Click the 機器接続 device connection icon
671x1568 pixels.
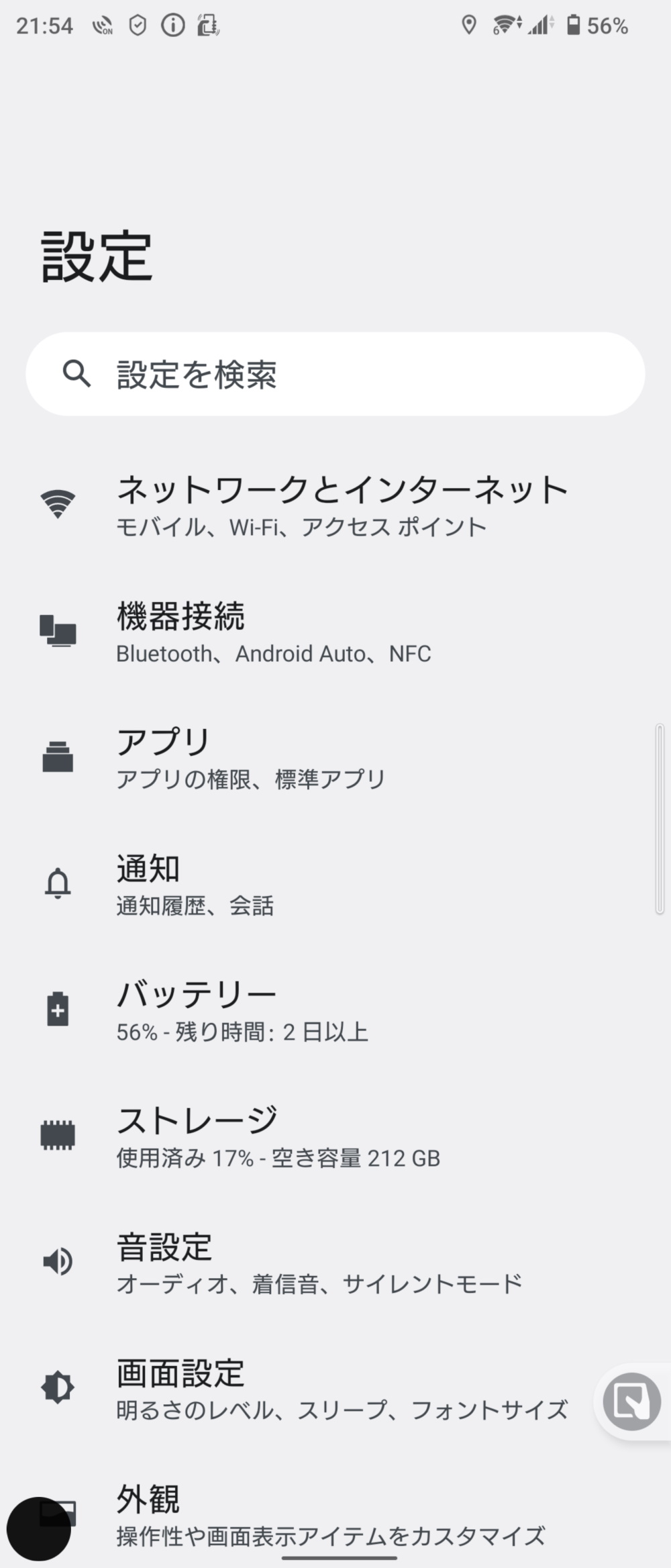(x=57, y=631)
